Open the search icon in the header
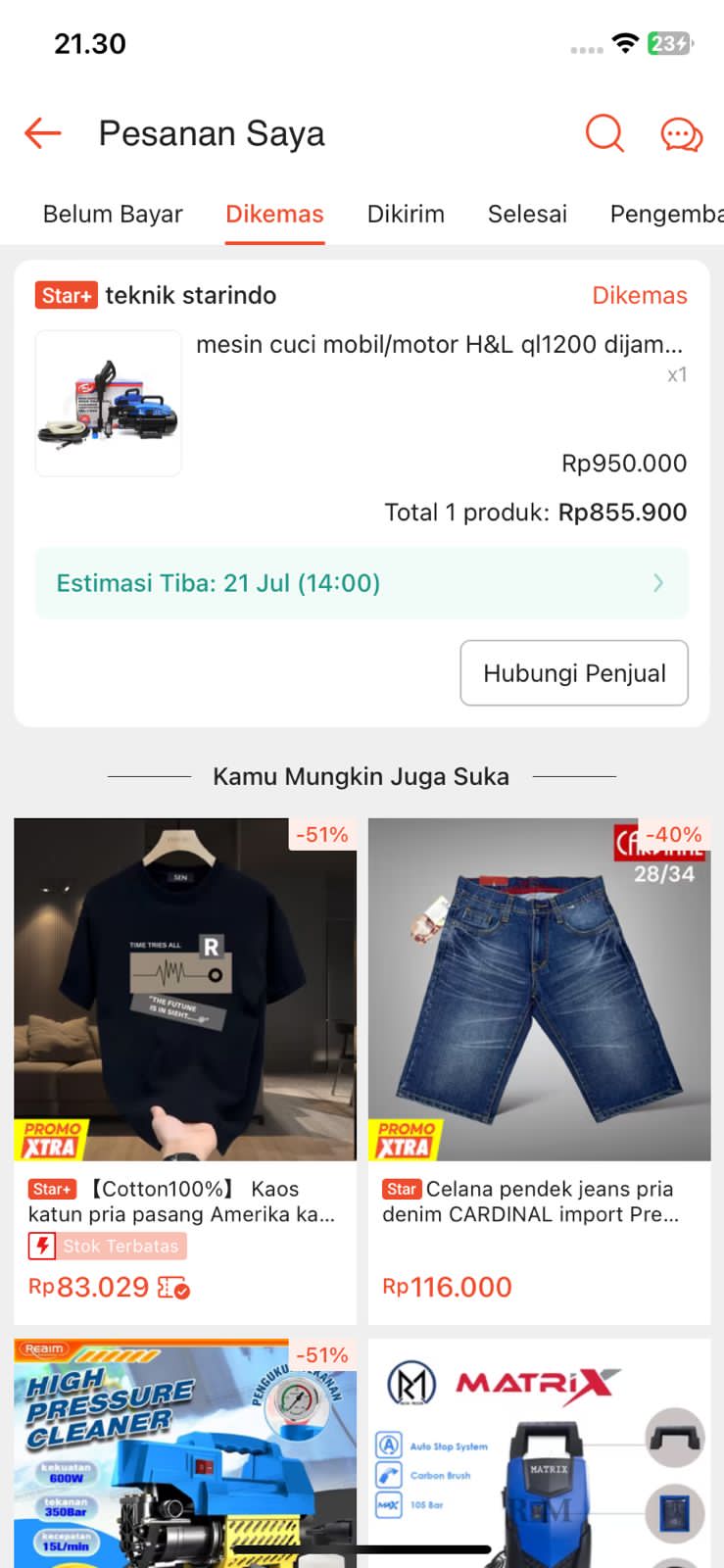 pos(604,133)
